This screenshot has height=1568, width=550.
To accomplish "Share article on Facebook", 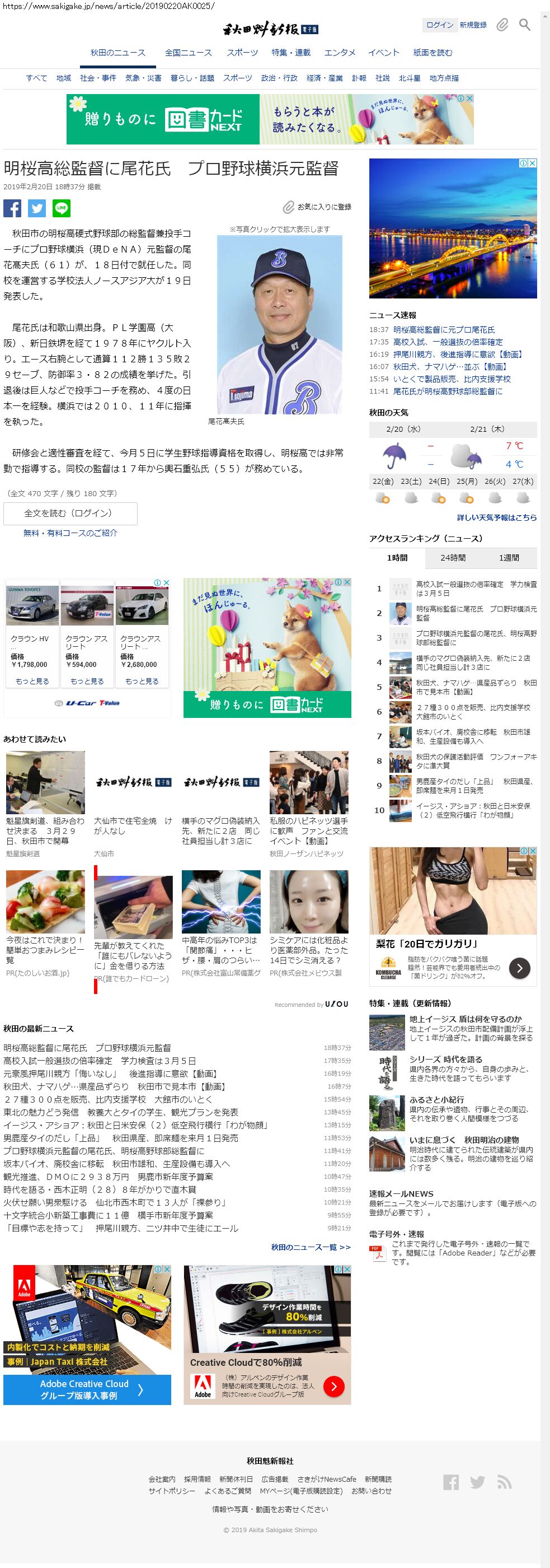I will click(x=12, y=208).
